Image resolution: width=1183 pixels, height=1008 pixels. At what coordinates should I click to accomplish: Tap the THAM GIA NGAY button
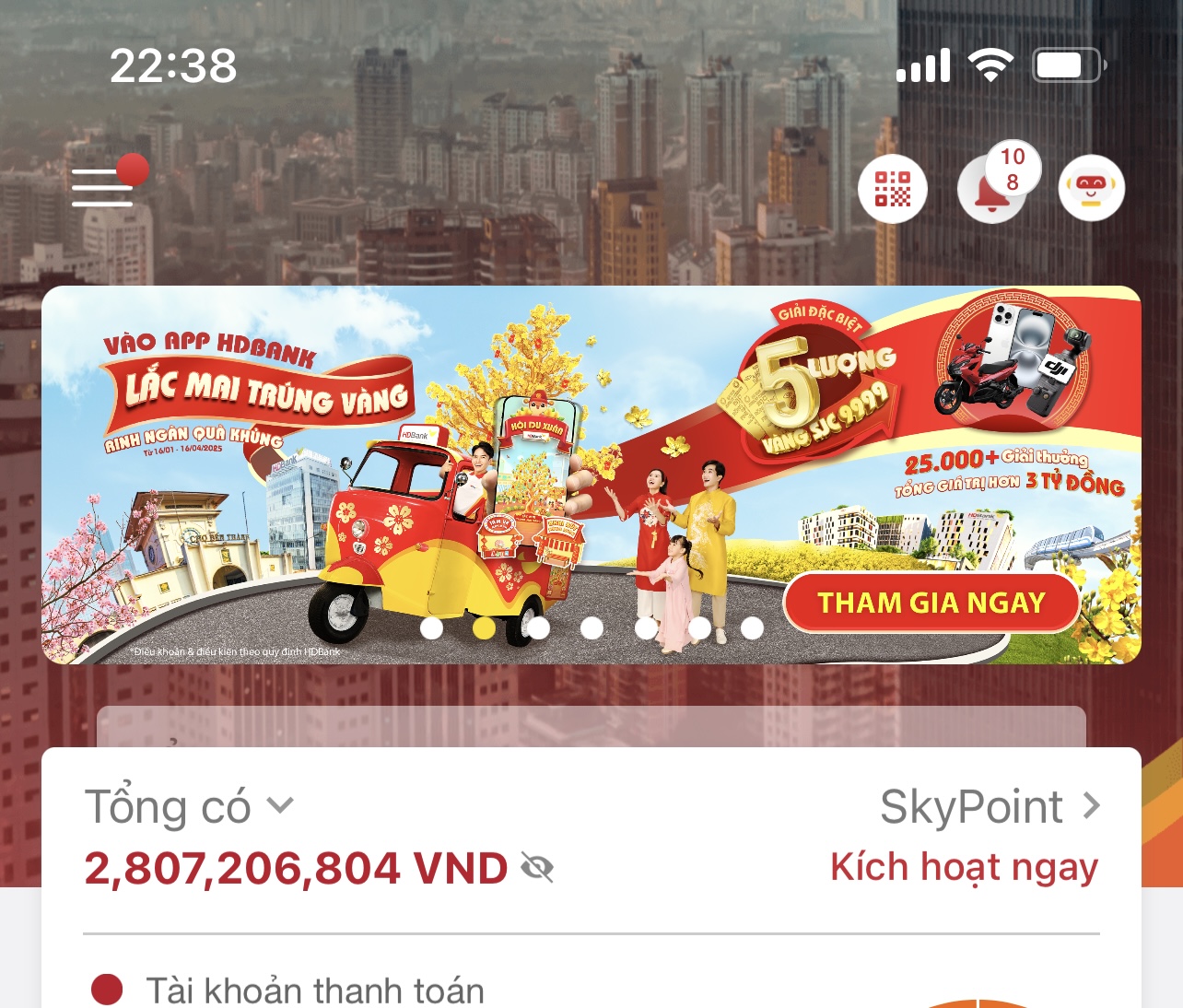[931, 603]
